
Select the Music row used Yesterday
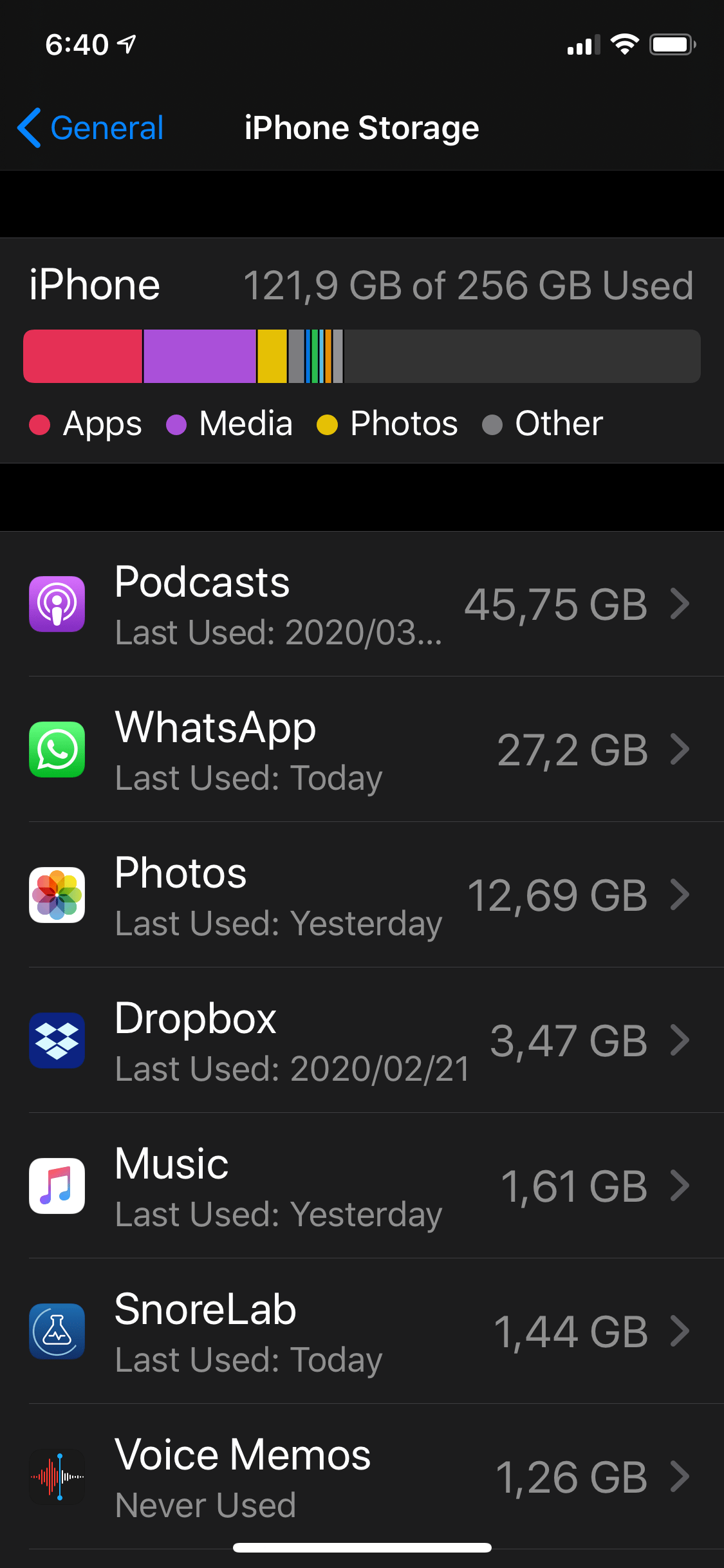[x=360, y=1186]
